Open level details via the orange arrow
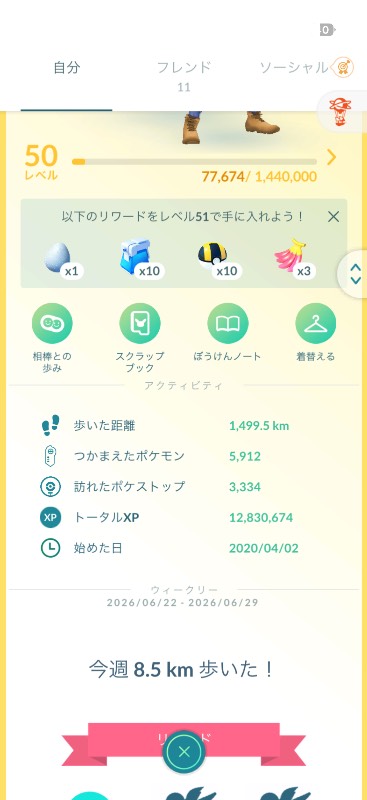The height and width of the screenshot is (800, 367). 331,158
